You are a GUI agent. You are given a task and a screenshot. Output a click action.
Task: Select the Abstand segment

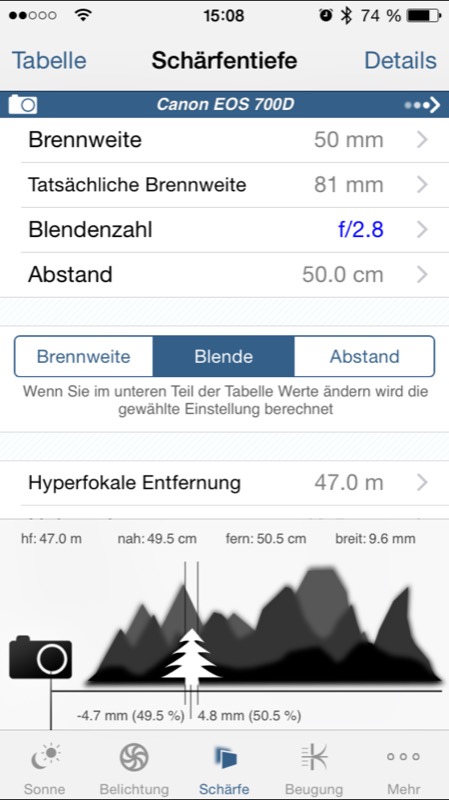click(x=364, y=356)
